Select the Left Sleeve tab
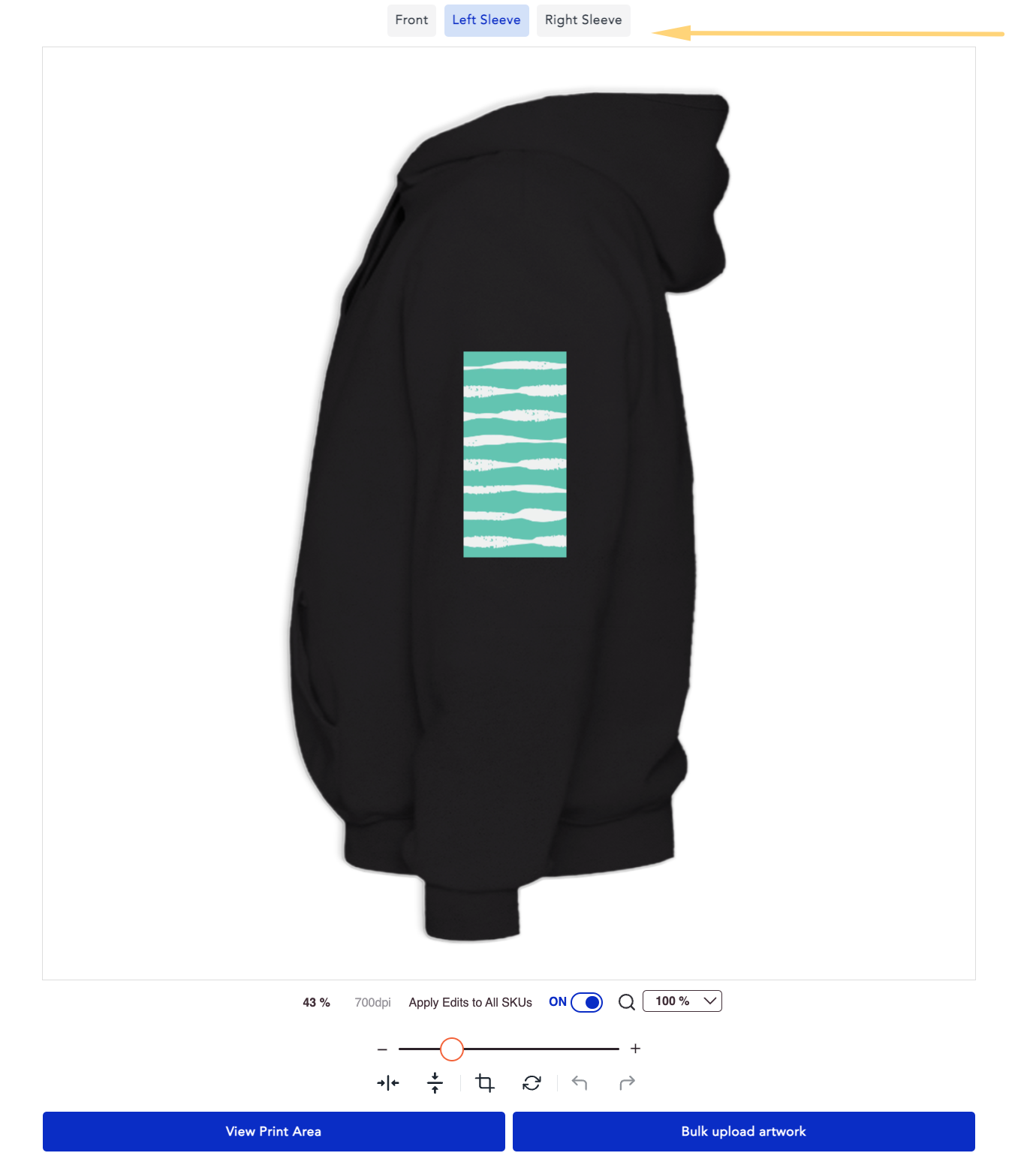The image size is (1036, 1168). [486, 20]
